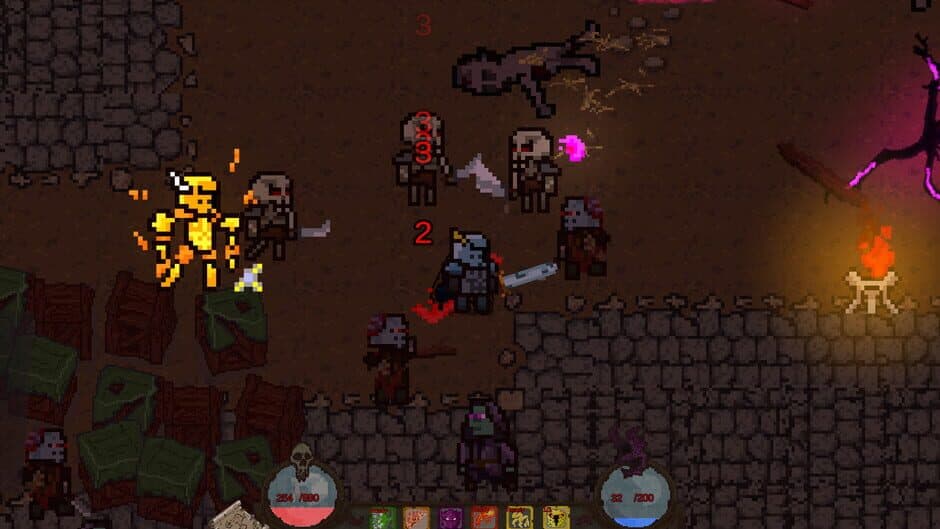940x529 pixels.
Task: Activate the green skill in the hotbar
Action: tap(382, 519)
